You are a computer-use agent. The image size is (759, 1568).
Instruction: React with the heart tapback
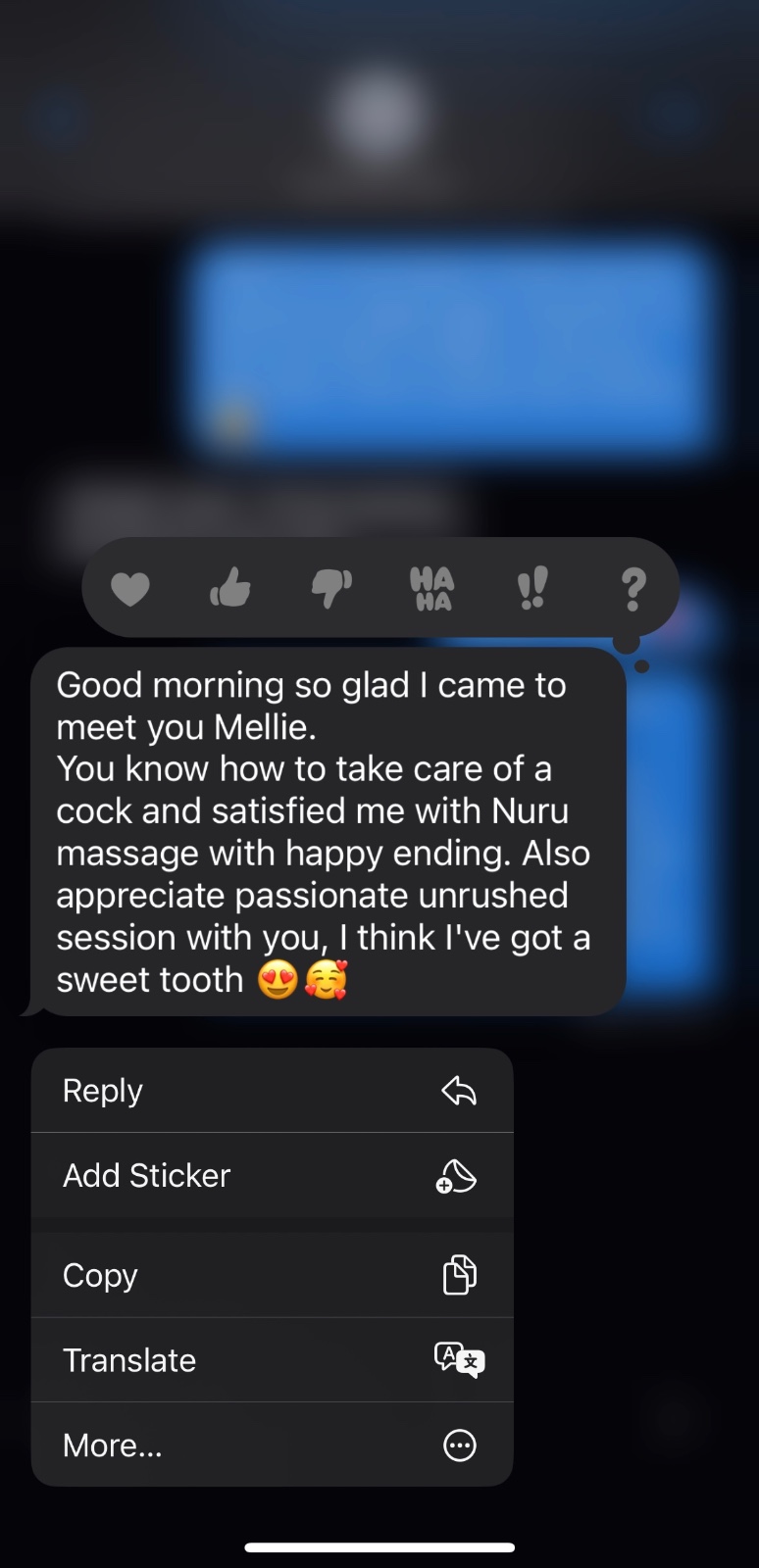point(130,589)
